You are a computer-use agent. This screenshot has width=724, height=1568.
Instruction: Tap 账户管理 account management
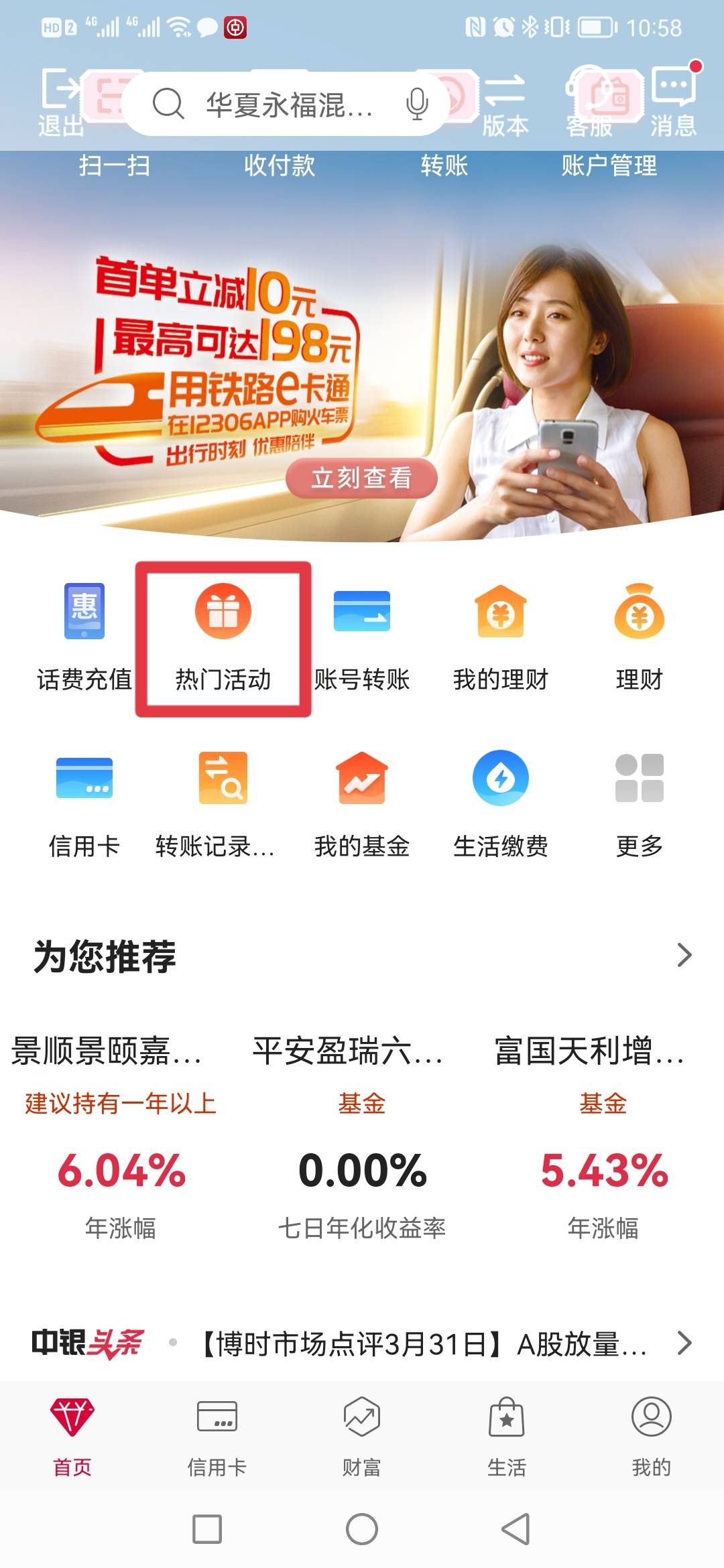coord(609,166)
